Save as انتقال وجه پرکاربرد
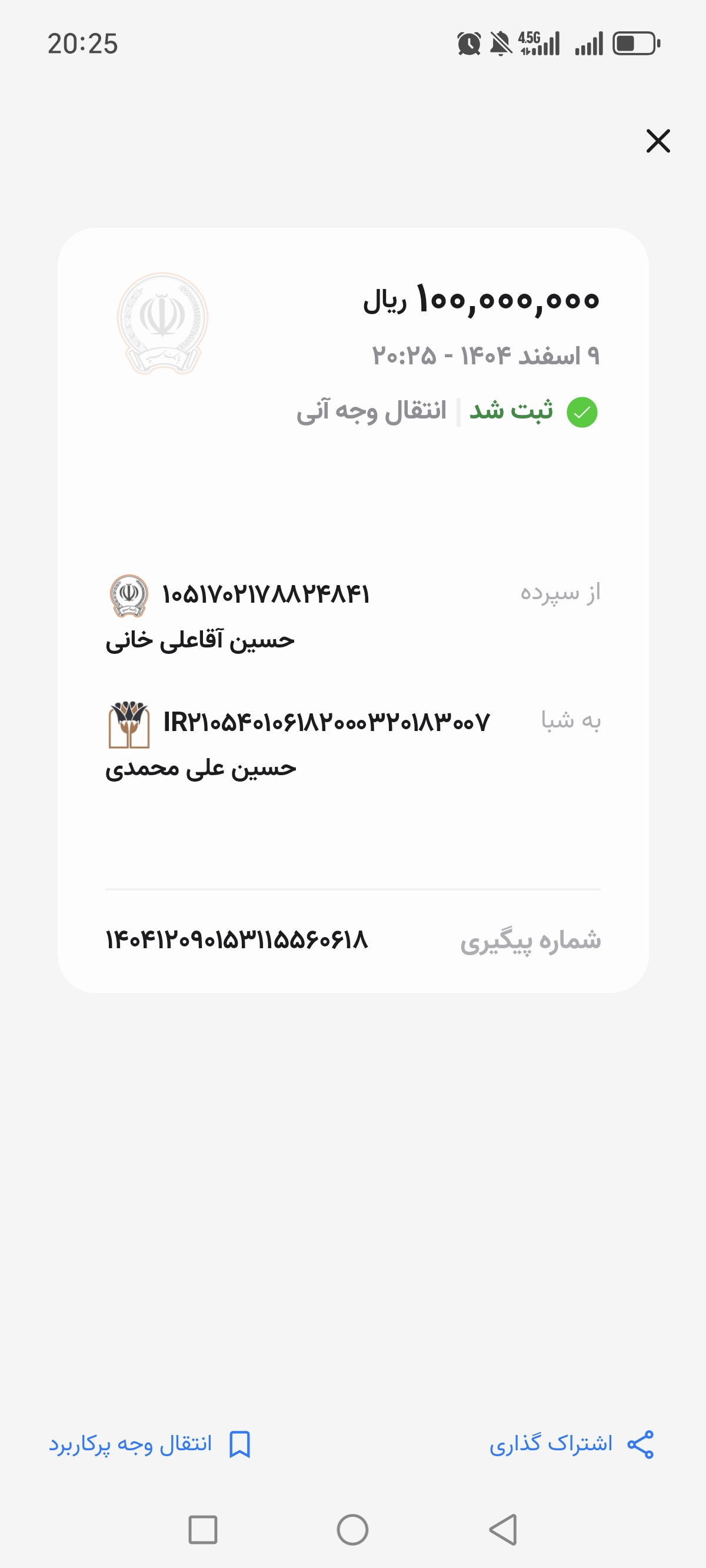Screen dimensions: 706x1568 click(x=149, y=1444)
